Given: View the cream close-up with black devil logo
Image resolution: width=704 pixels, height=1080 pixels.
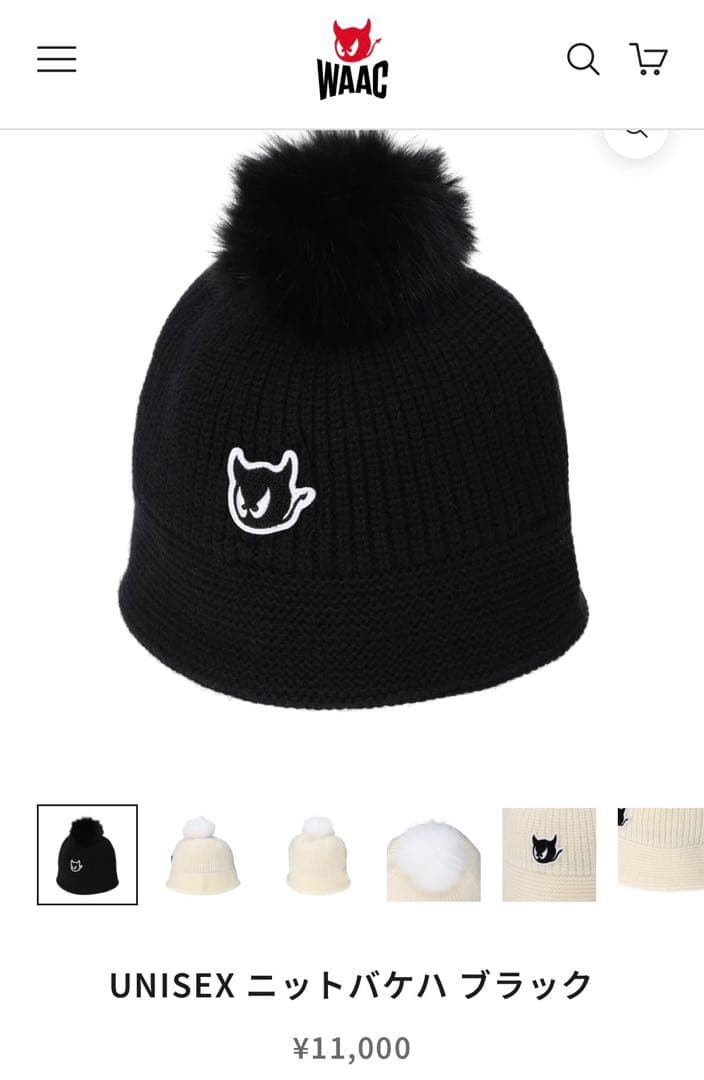Looking at the screenshot, I should [x=549, y=854].
